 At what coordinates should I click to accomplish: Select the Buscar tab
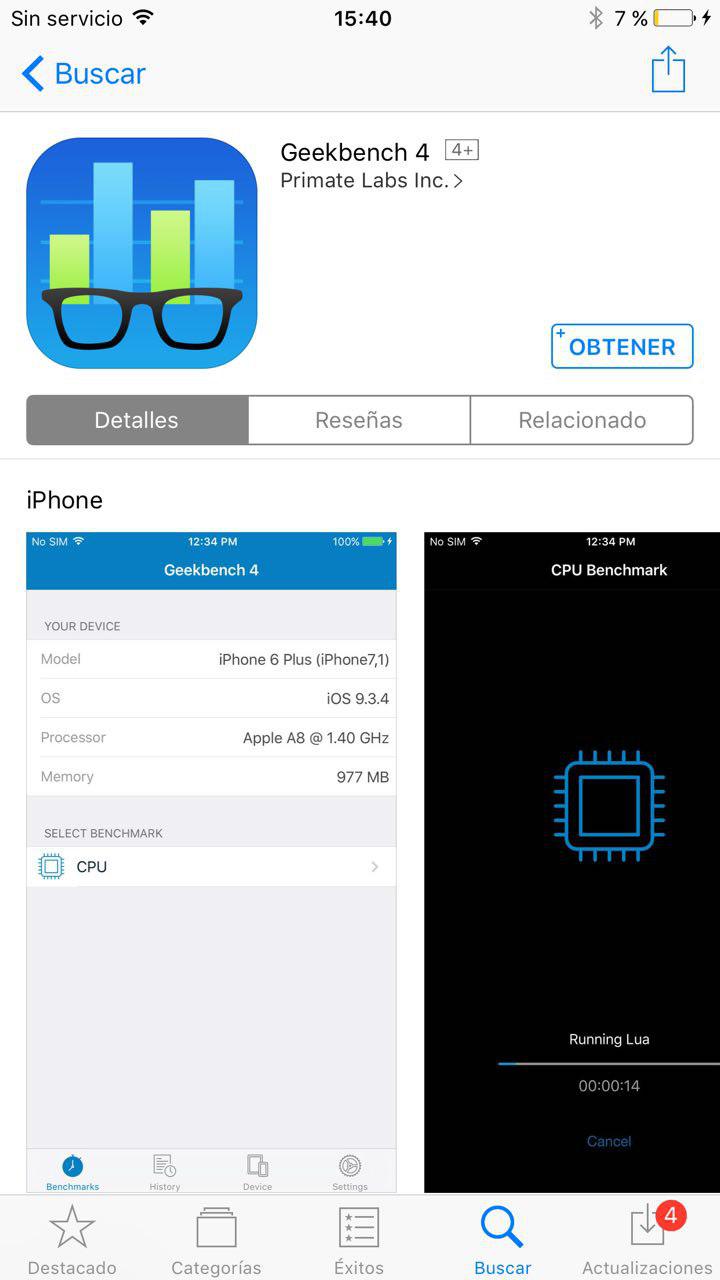point(502,1240)
